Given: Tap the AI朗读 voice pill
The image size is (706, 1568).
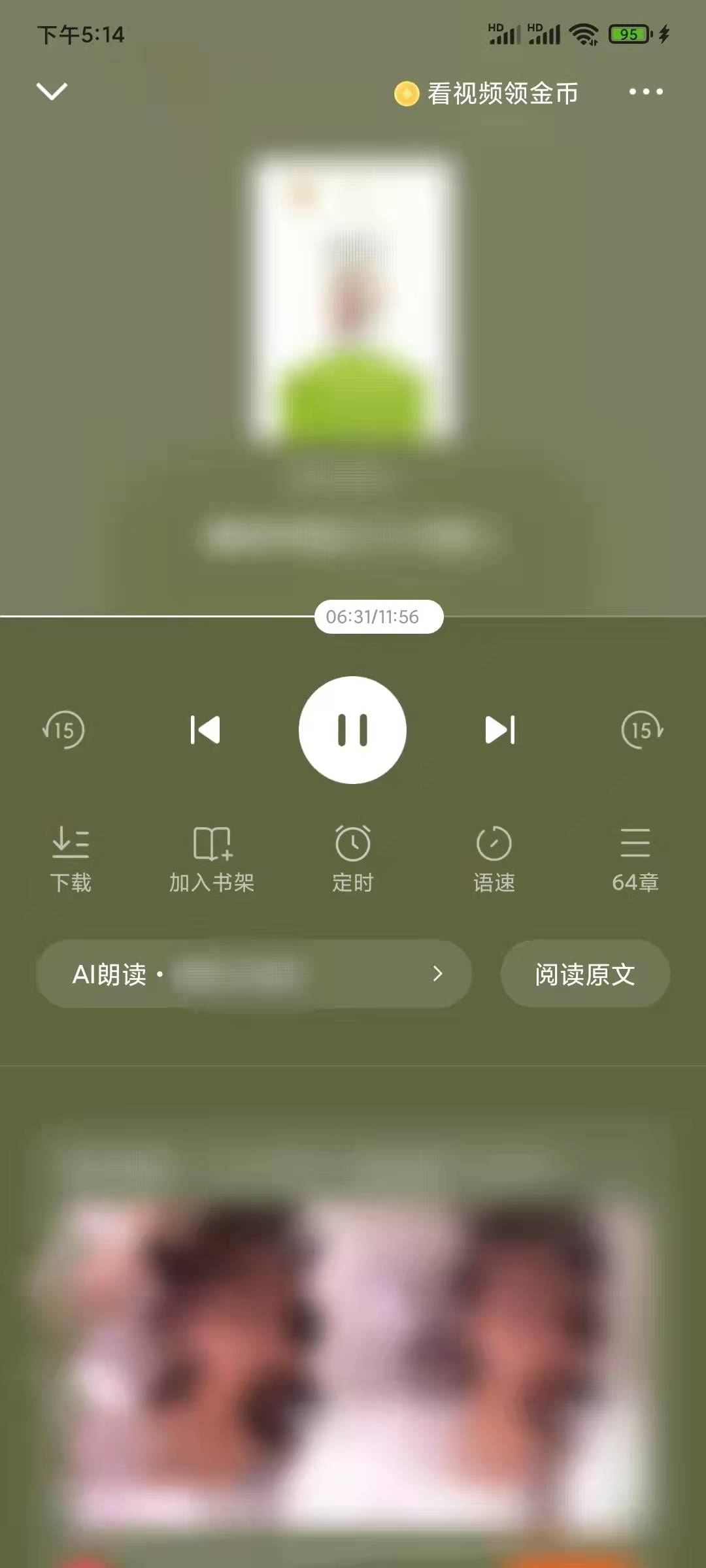Looking at the screenshot, I should (x=255, y=974).
